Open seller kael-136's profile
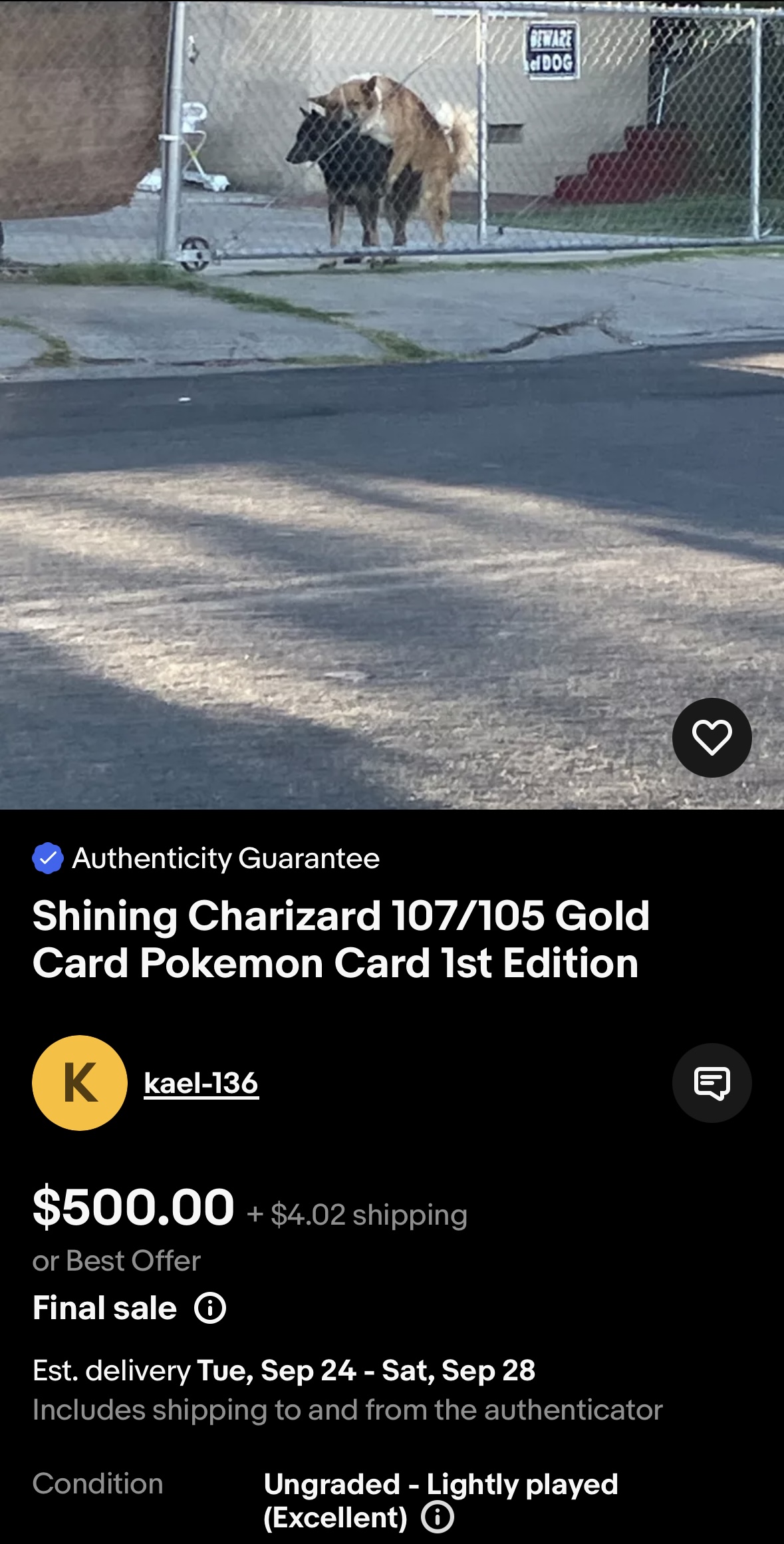Screen dimensions: 784x1544 [x=201, y=1083]
